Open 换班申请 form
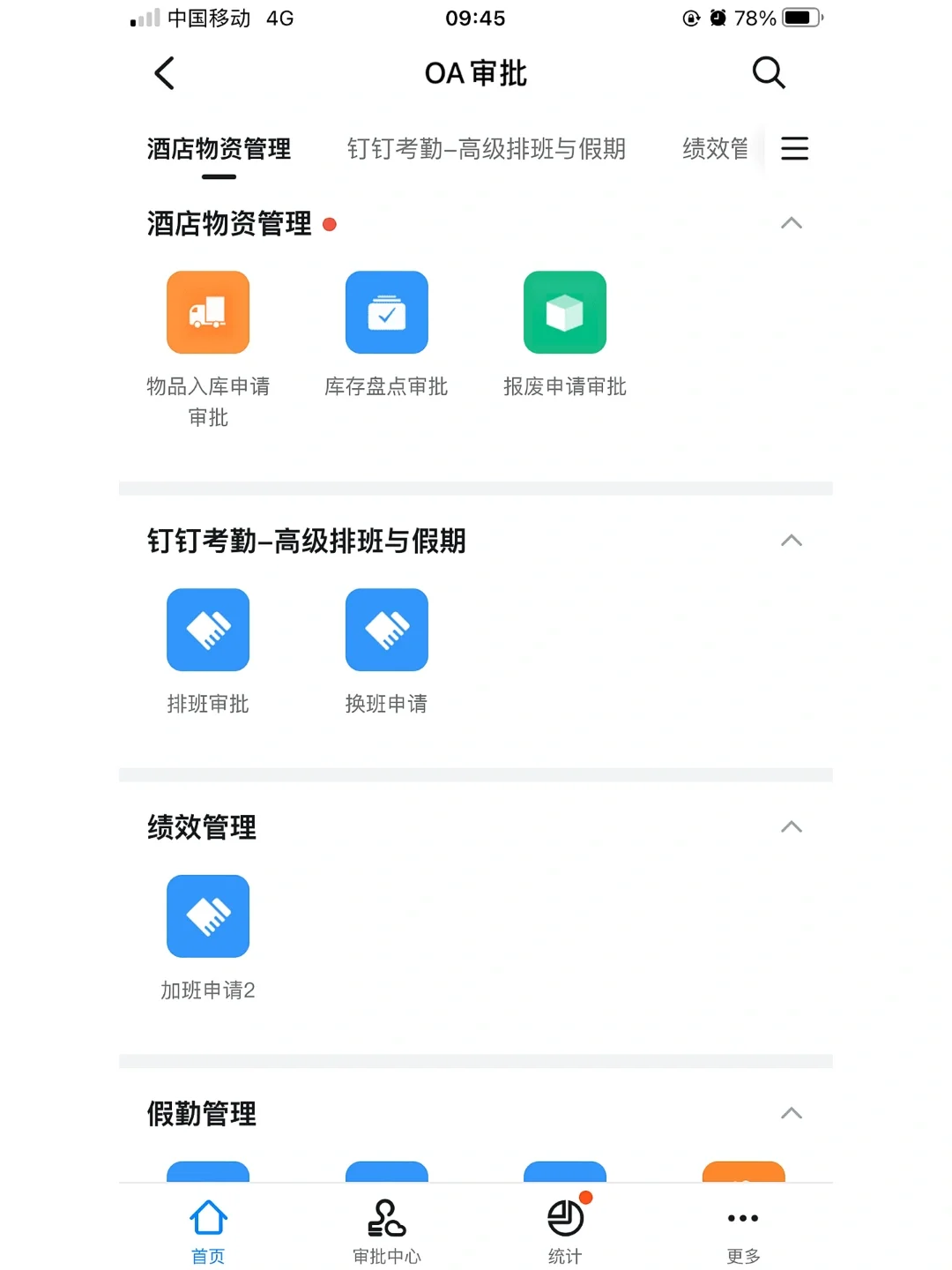This screenshot has width=952, height=1270. [386, 630]
